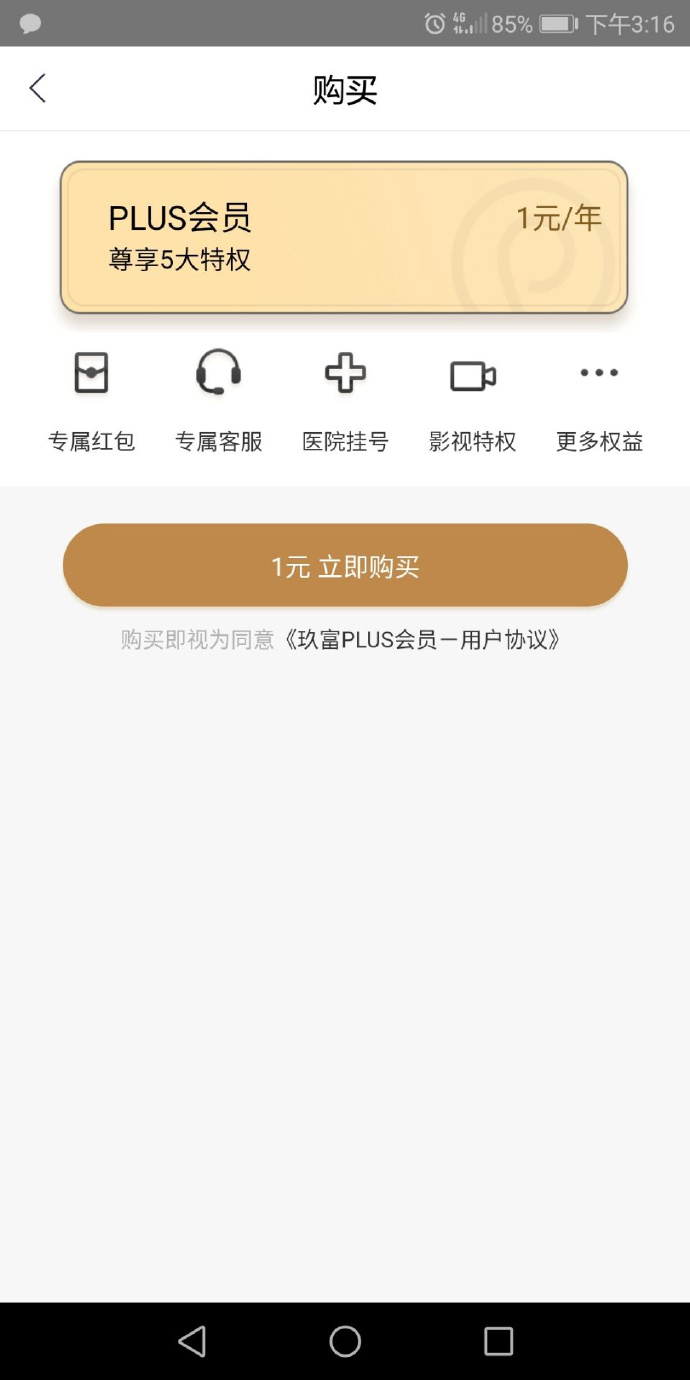
Task: Open the PLUS会员 membership card
Action: tap(344, 238)
